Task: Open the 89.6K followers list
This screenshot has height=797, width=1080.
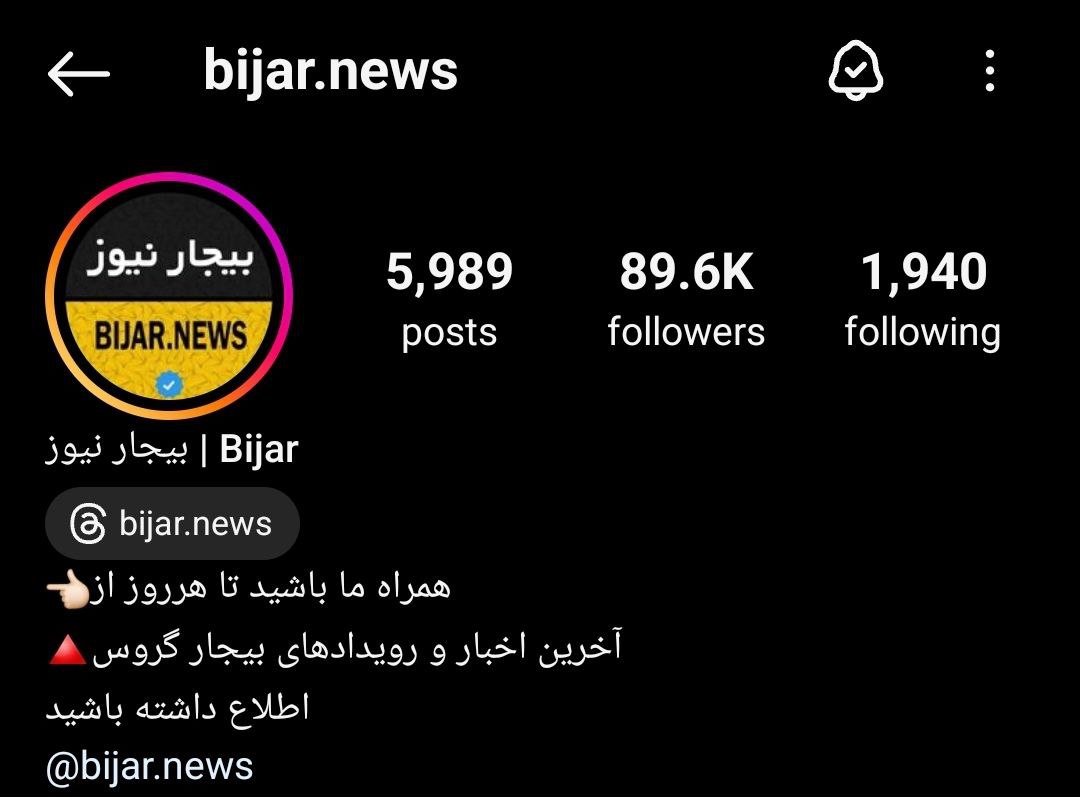Action: point(686,299)
